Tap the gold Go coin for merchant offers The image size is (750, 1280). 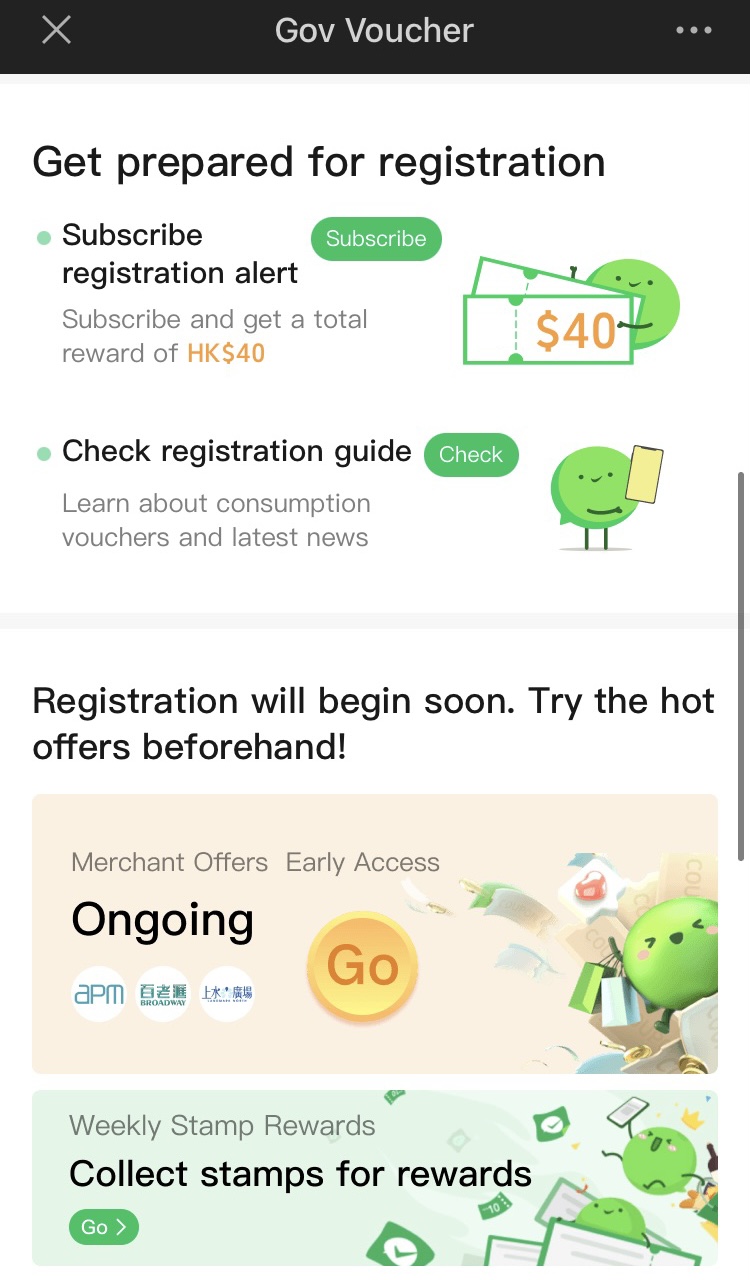point(362,965)
